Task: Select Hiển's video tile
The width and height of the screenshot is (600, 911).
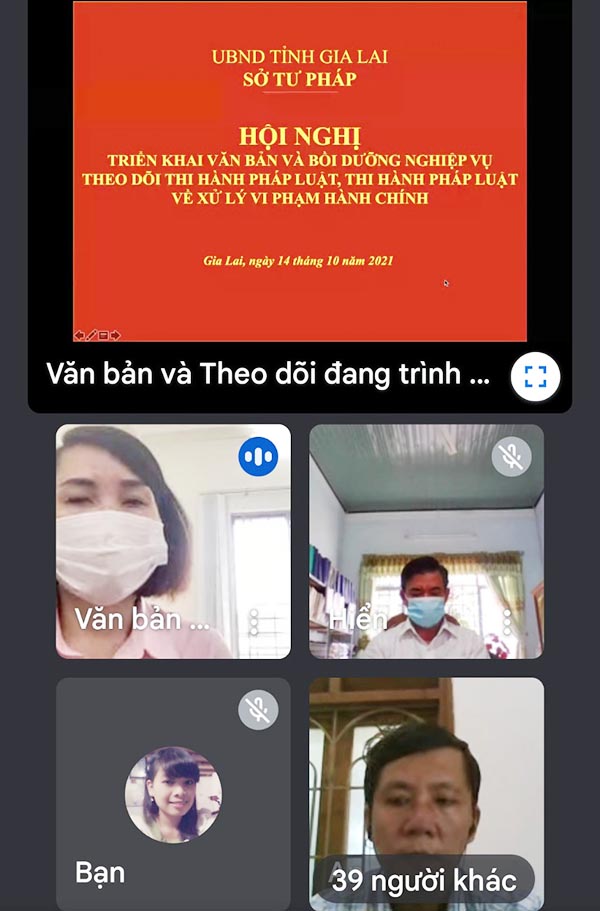Action: 420,520
